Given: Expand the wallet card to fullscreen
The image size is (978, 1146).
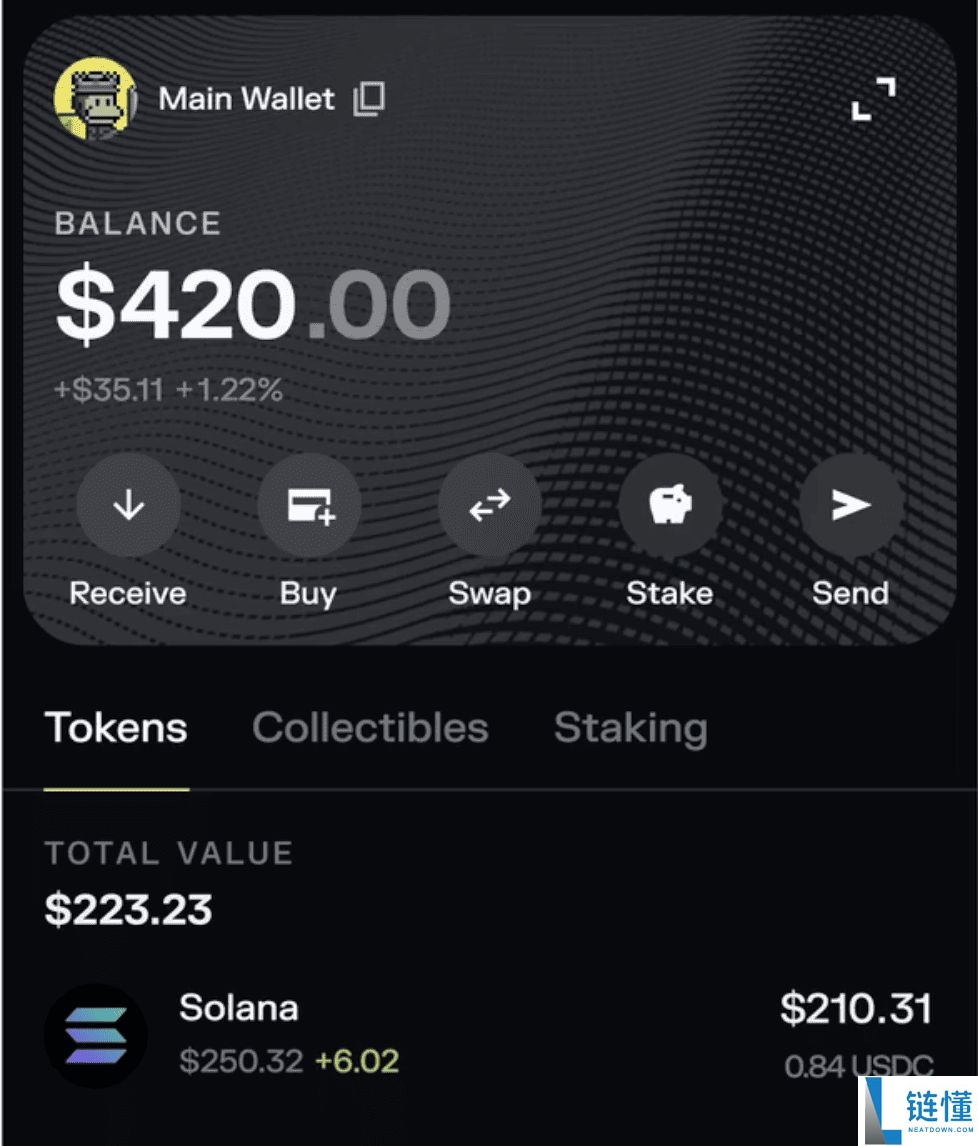Looking at the screenshot, I should 873,98.
